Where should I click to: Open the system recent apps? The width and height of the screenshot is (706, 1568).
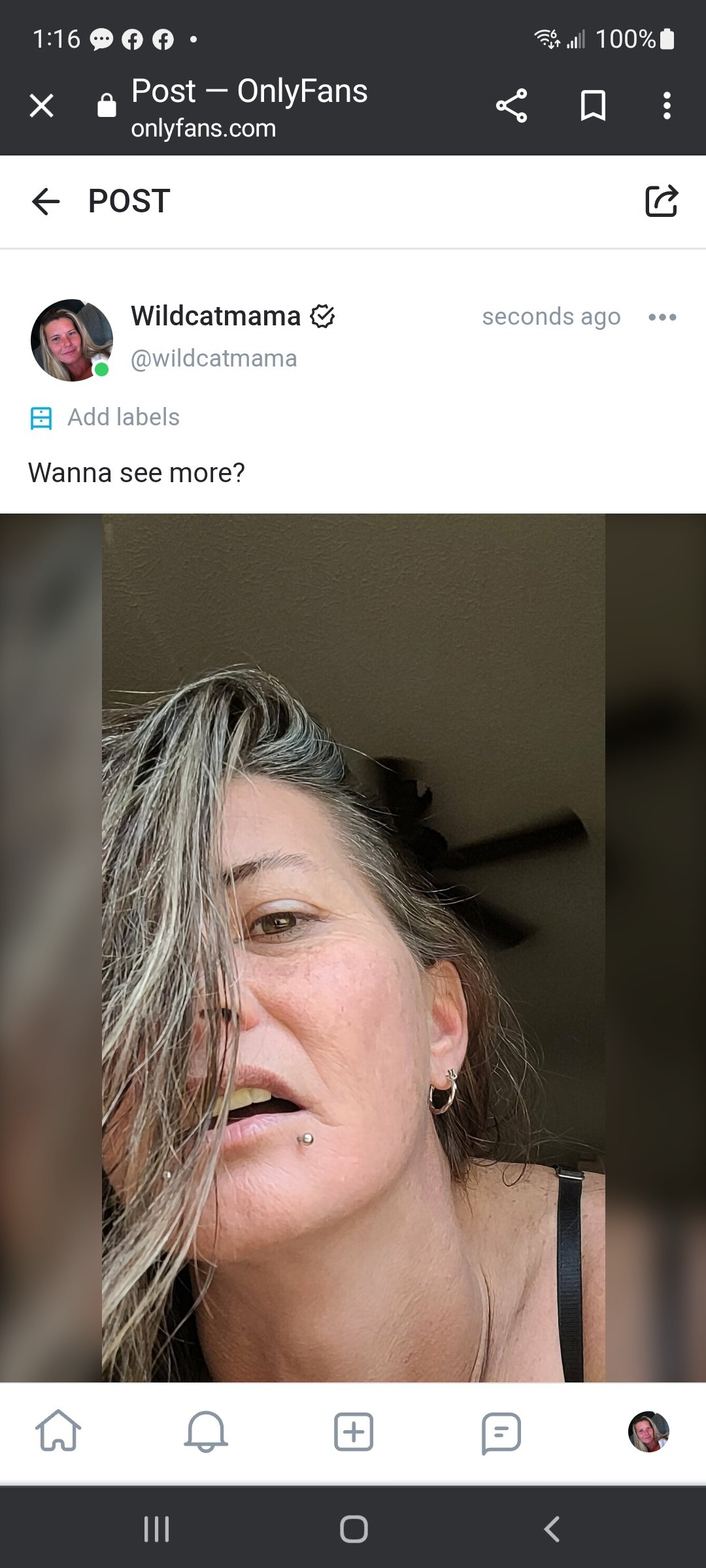(156, 1529)
